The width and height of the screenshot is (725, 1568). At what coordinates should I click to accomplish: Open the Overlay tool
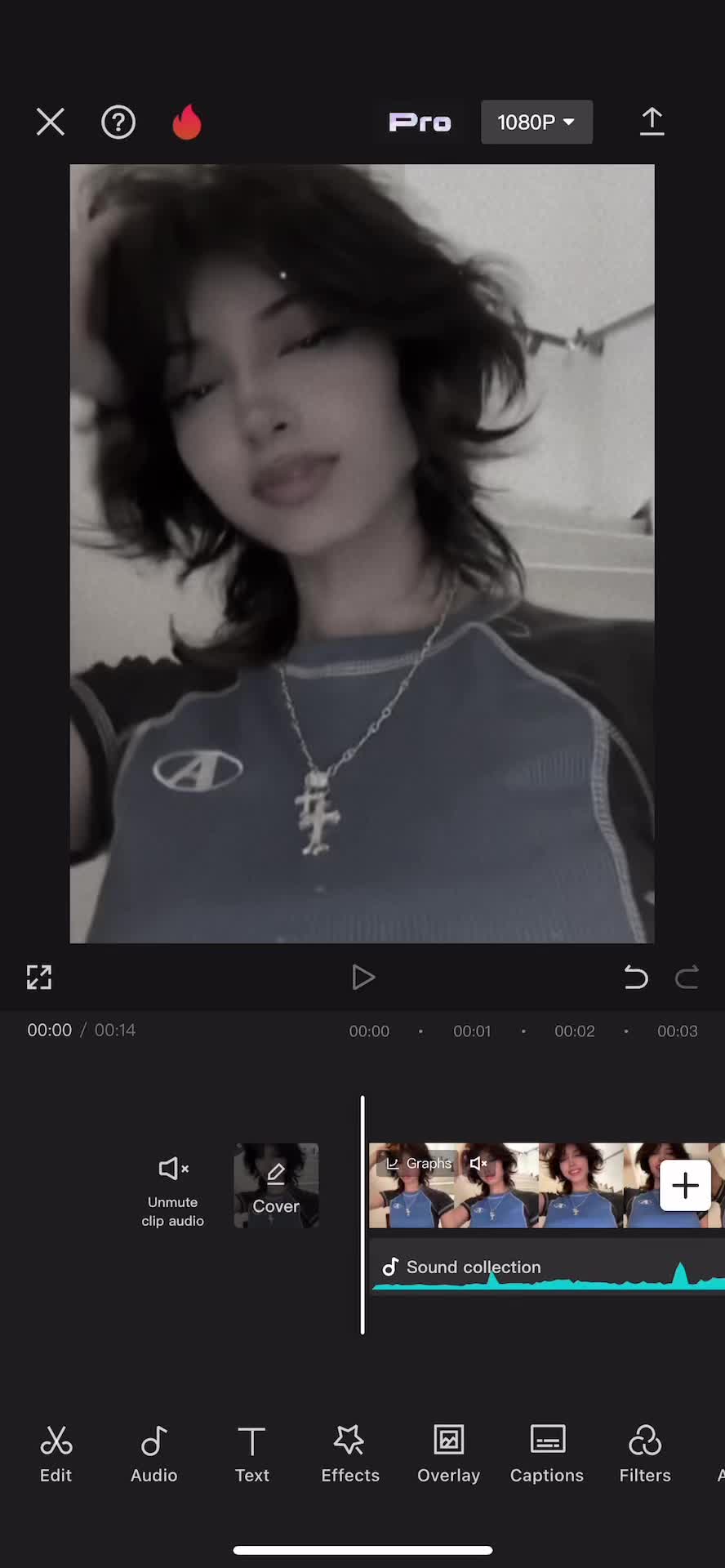pos(448,1454)
